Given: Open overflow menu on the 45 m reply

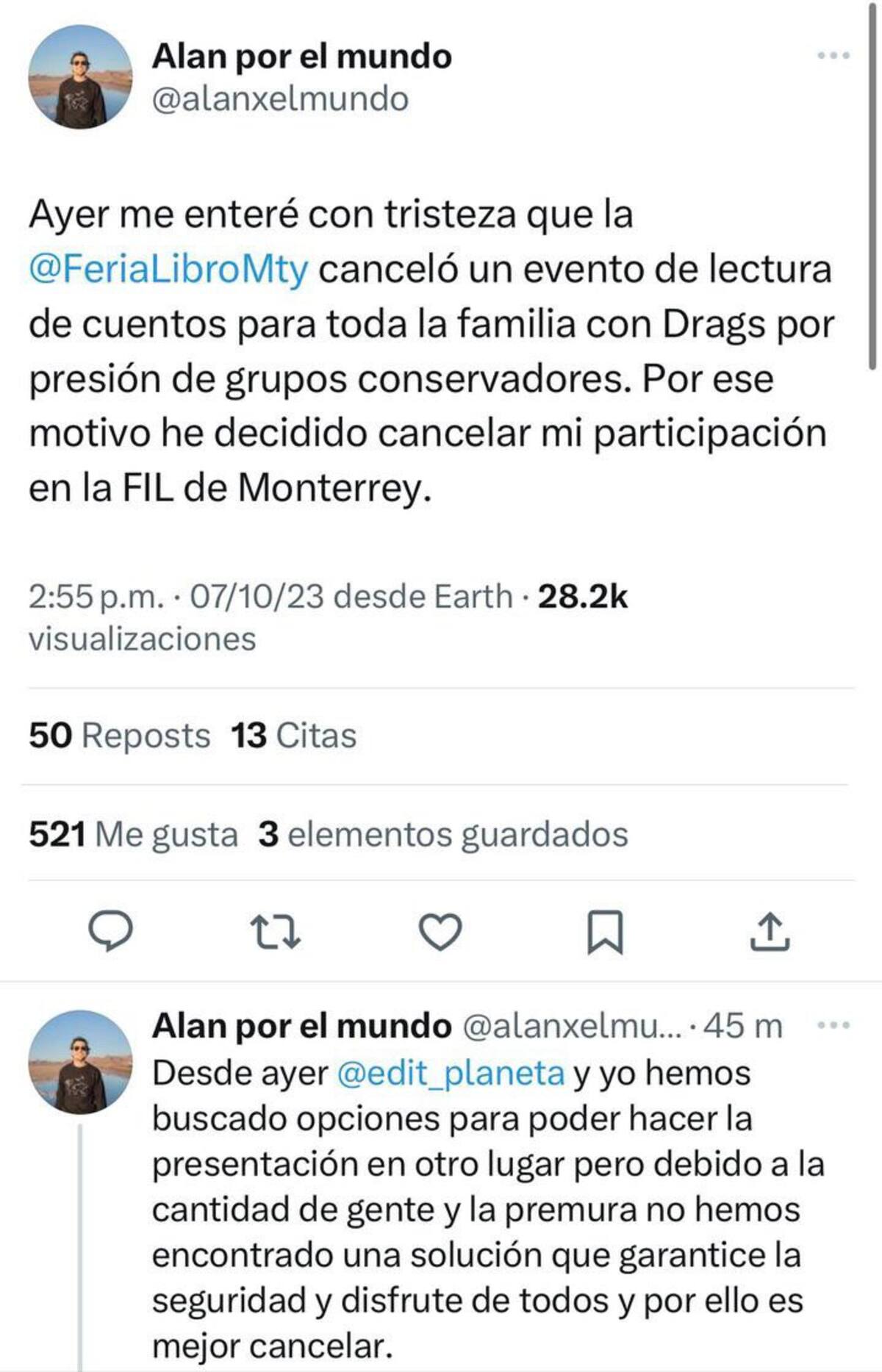Looking at the screenshot, I should (834, 1024).
